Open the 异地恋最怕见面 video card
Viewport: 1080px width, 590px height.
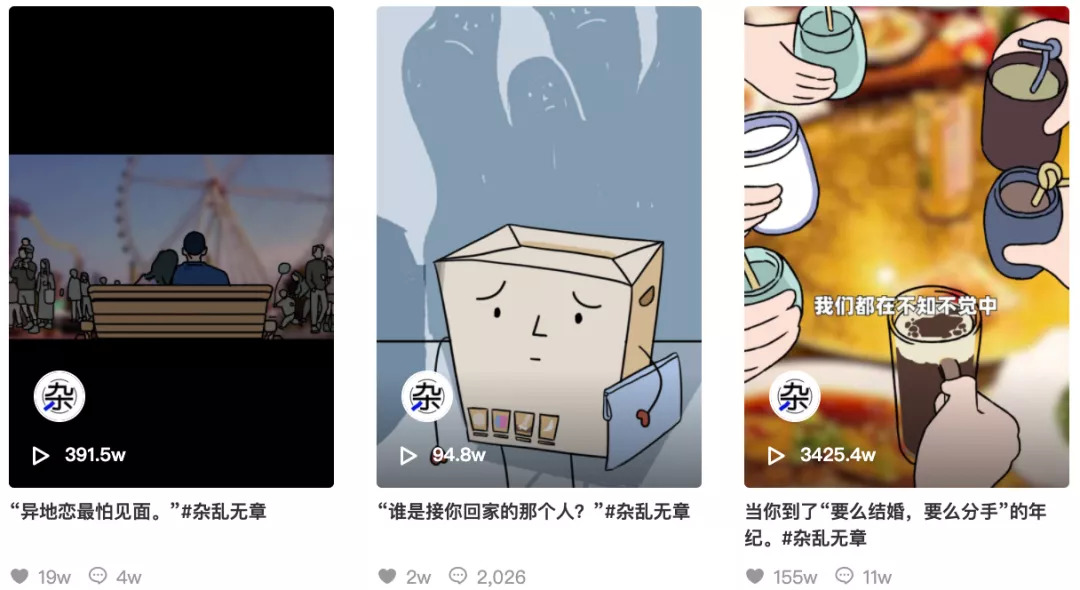pyautogui.click(x=172, y=247)
